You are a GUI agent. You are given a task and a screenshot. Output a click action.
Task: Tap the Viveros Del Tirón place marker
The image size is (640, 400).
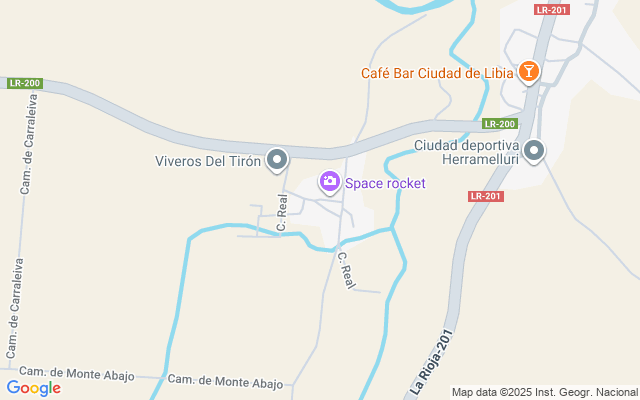[277, 159]
